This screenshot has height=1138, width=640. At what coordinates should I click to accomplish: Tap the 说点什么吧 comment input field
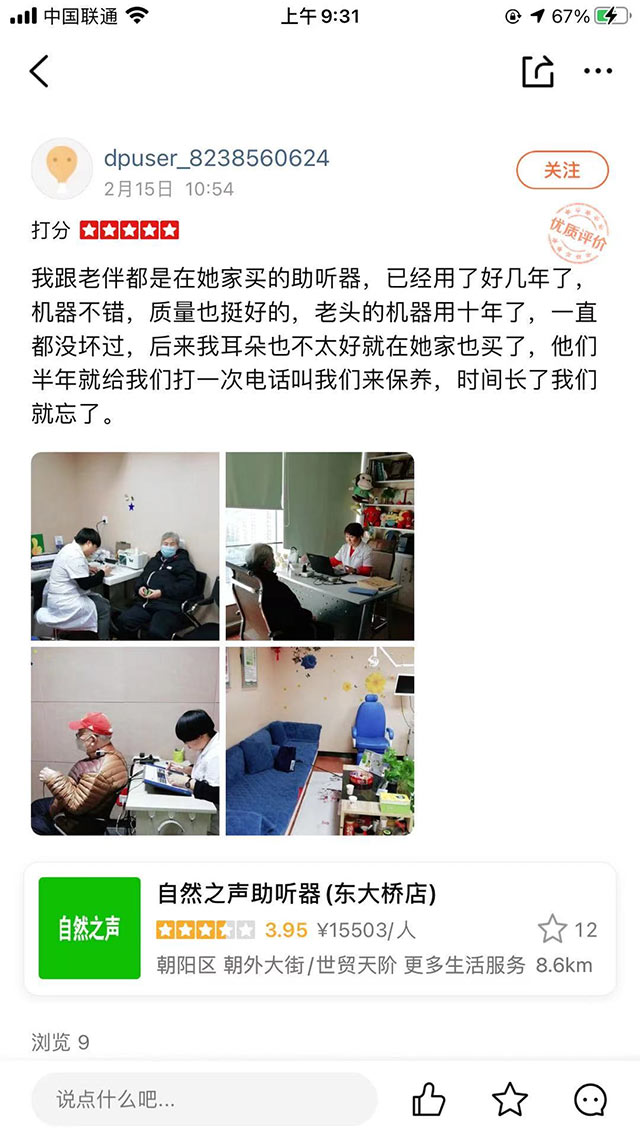click(204, 1100)
